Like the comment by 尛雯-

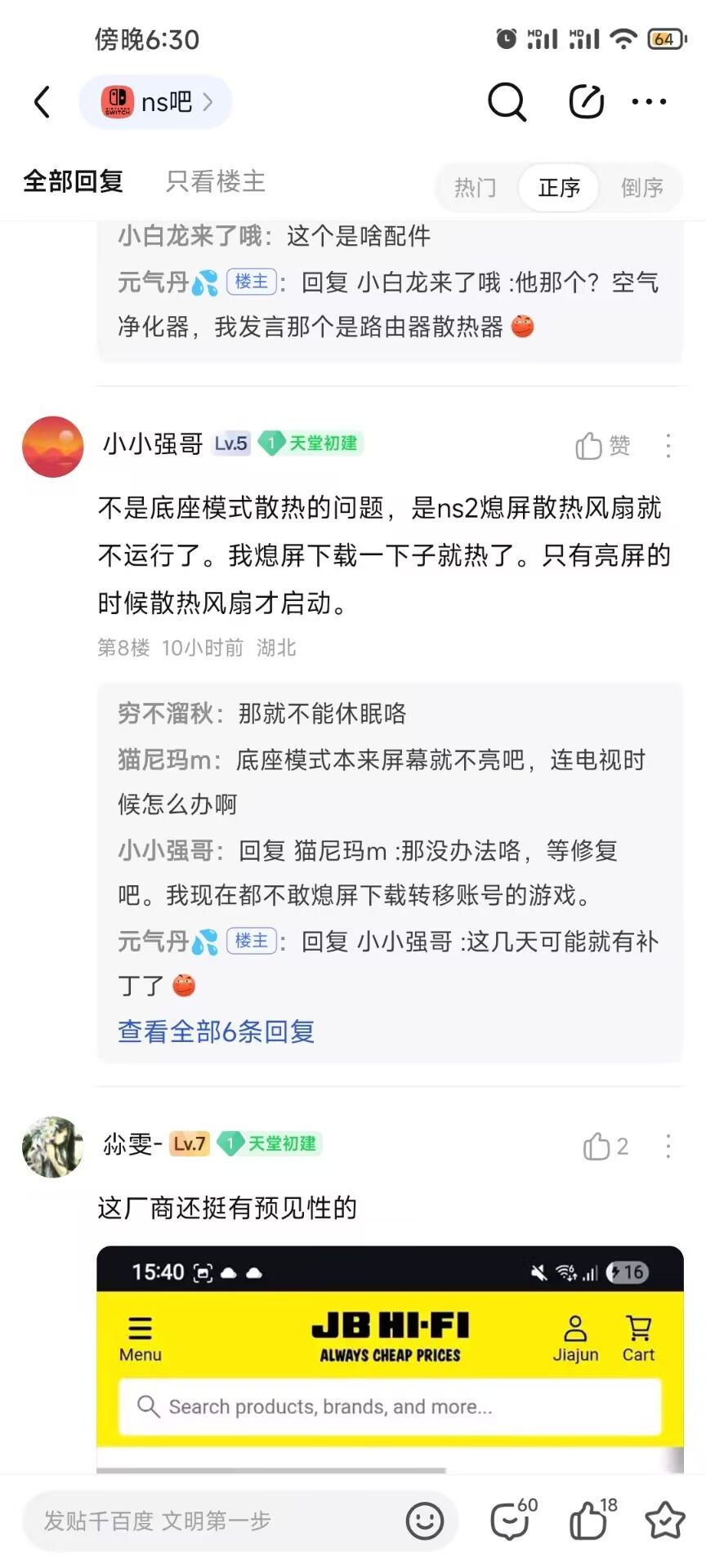click(605, 1147)
